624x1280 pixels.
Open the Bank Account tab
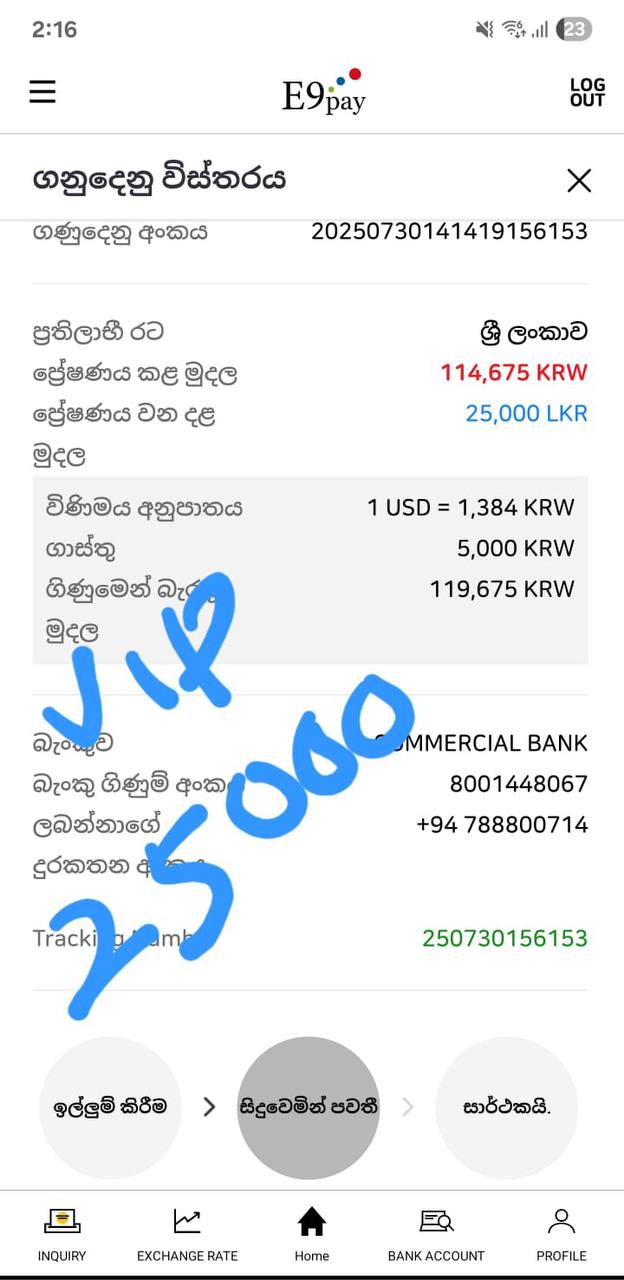click(x=436, y=1234)
